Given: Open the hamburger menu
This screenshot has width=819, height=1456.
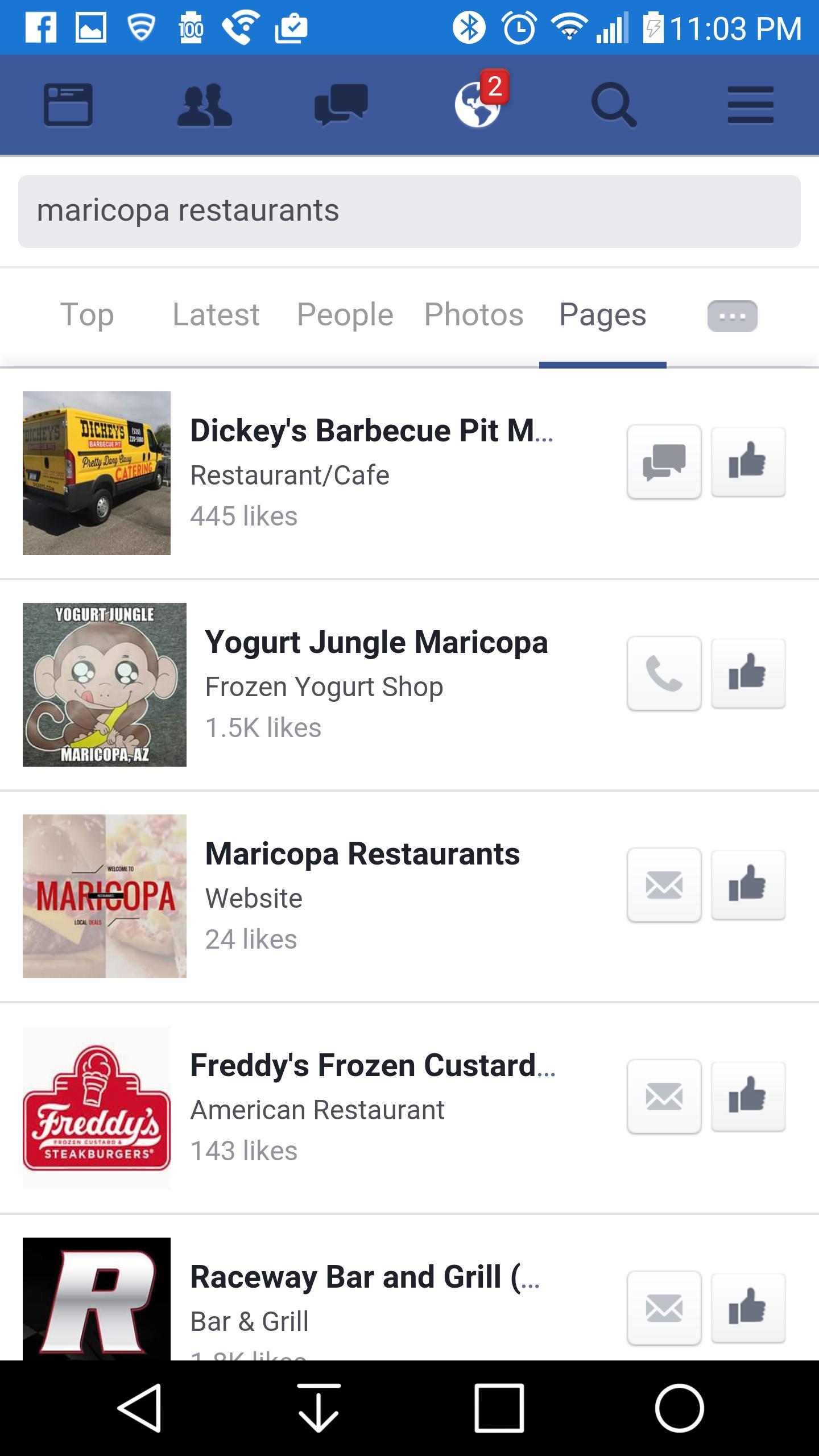Looking at the screenshot, I should [751, 105].
